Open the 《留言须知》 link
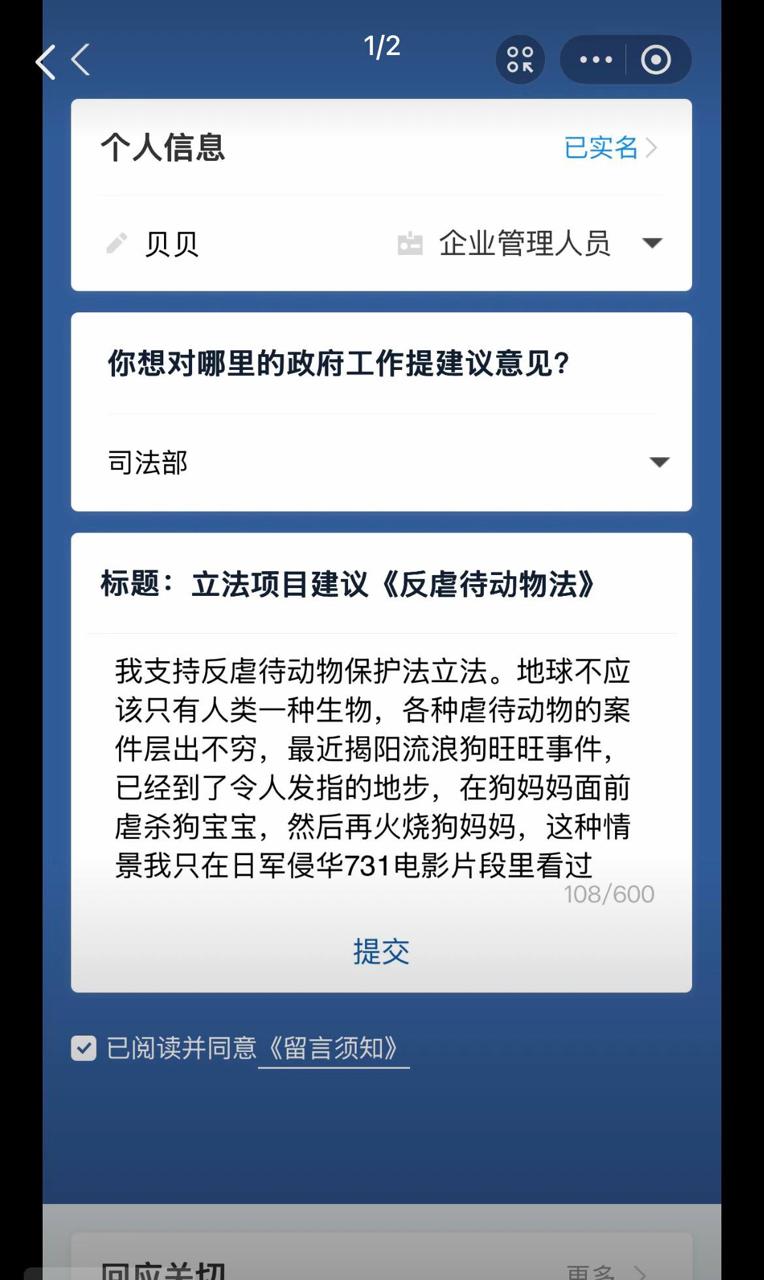Viewport: 764px width, 1280px height. point(334,1048)
